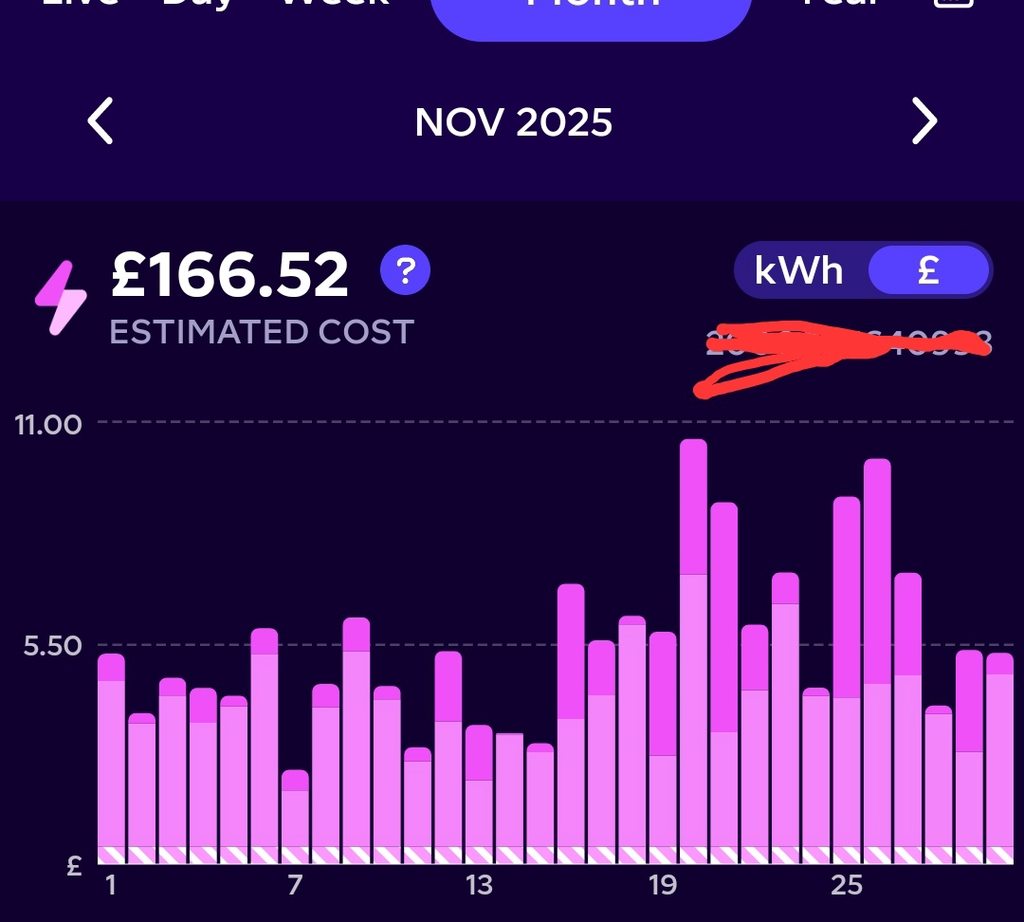Open the estimated cost help question mark

click(405, 270)
